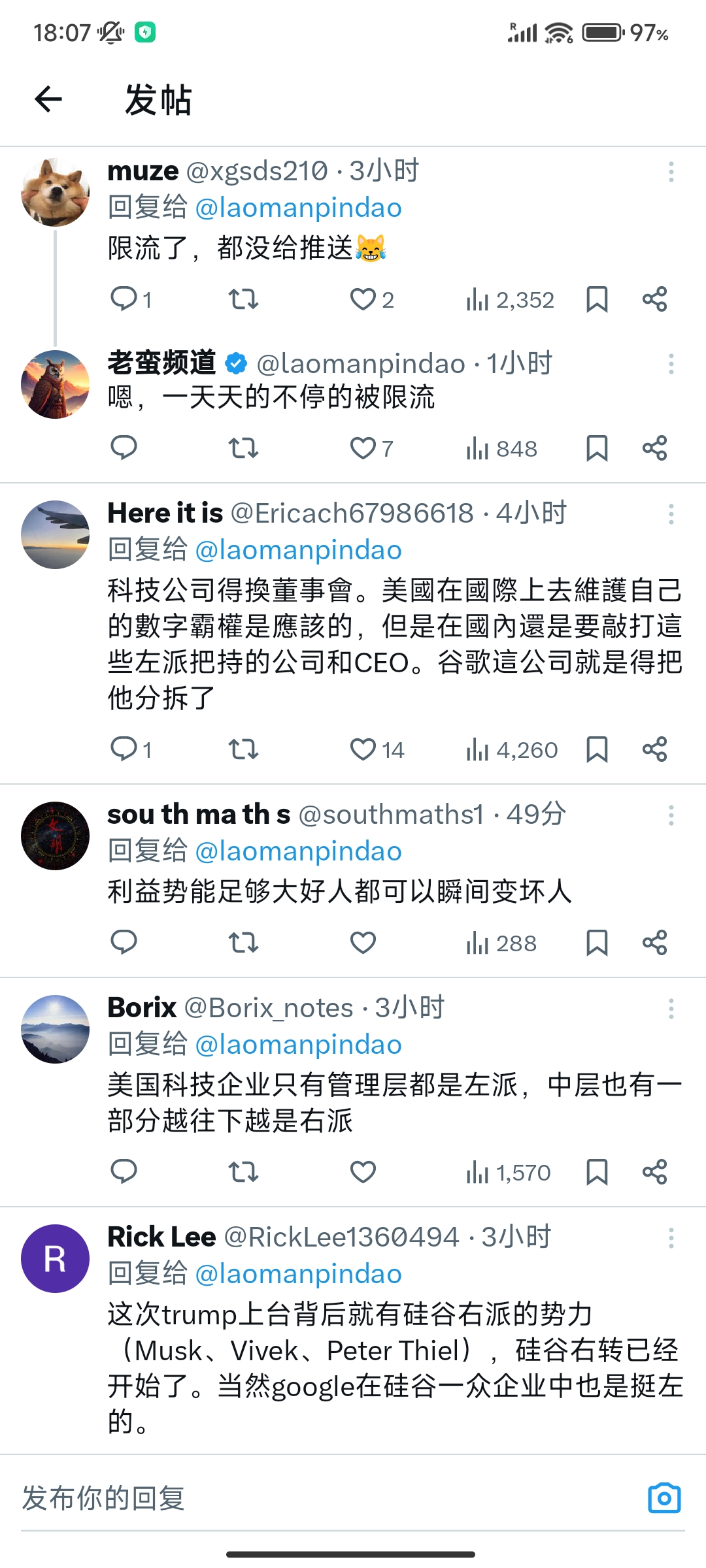The image size is (706, 1568).
Task: Open more options on Rick Lee's reply
Action: click(671, 1238)
